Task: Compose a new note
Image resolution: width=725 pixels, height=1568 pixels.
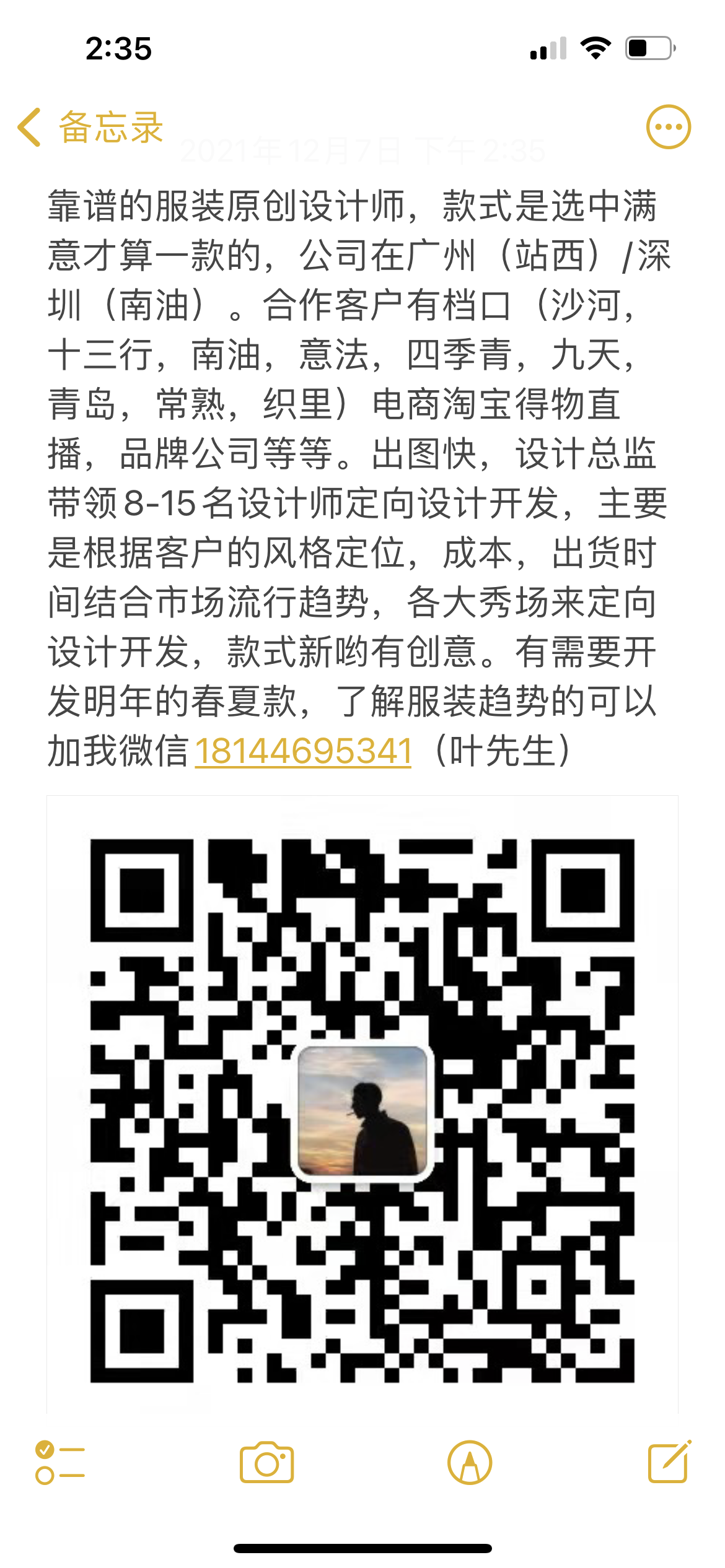Action: click(x=669, y=1461)
